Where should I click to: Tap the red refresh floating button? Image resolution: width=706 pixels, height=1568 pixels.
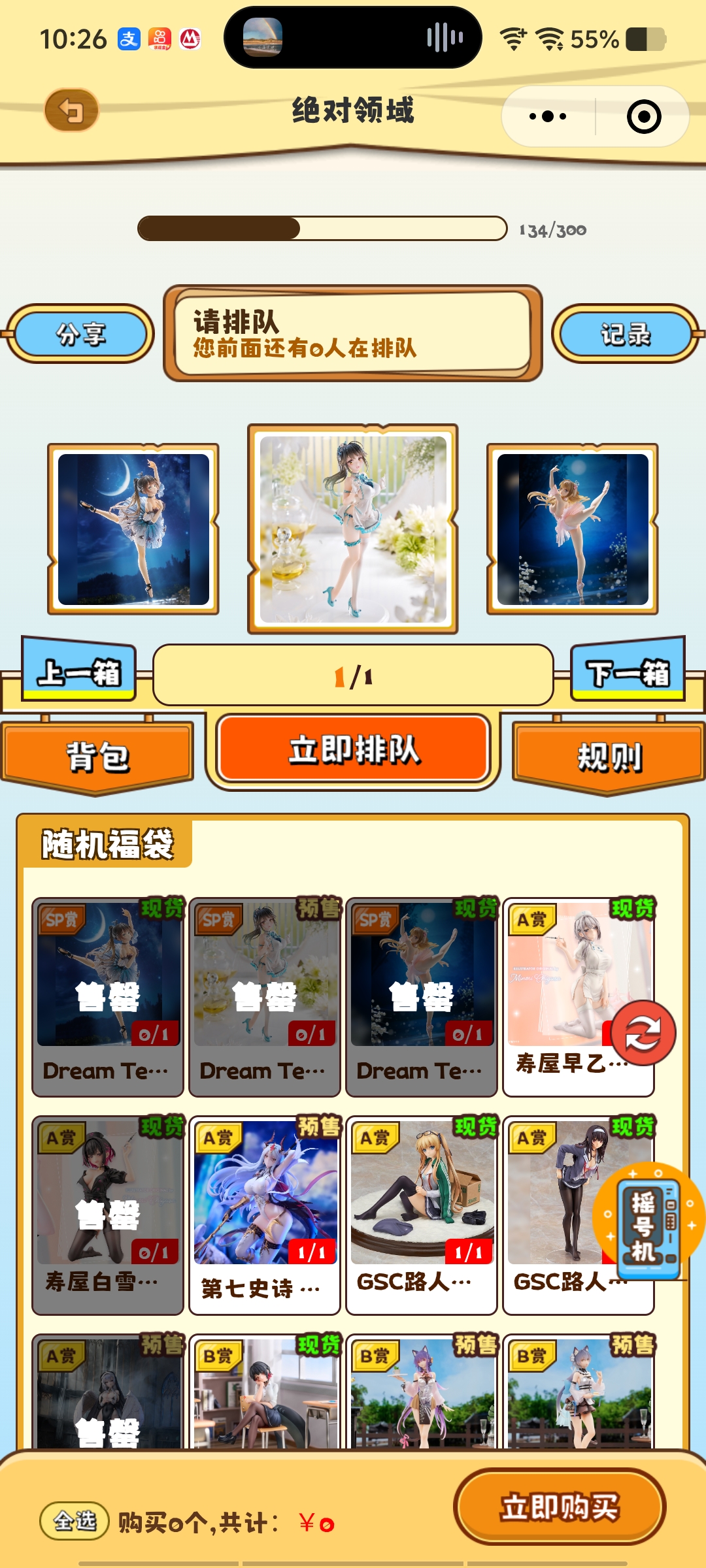coord(643,1033)
